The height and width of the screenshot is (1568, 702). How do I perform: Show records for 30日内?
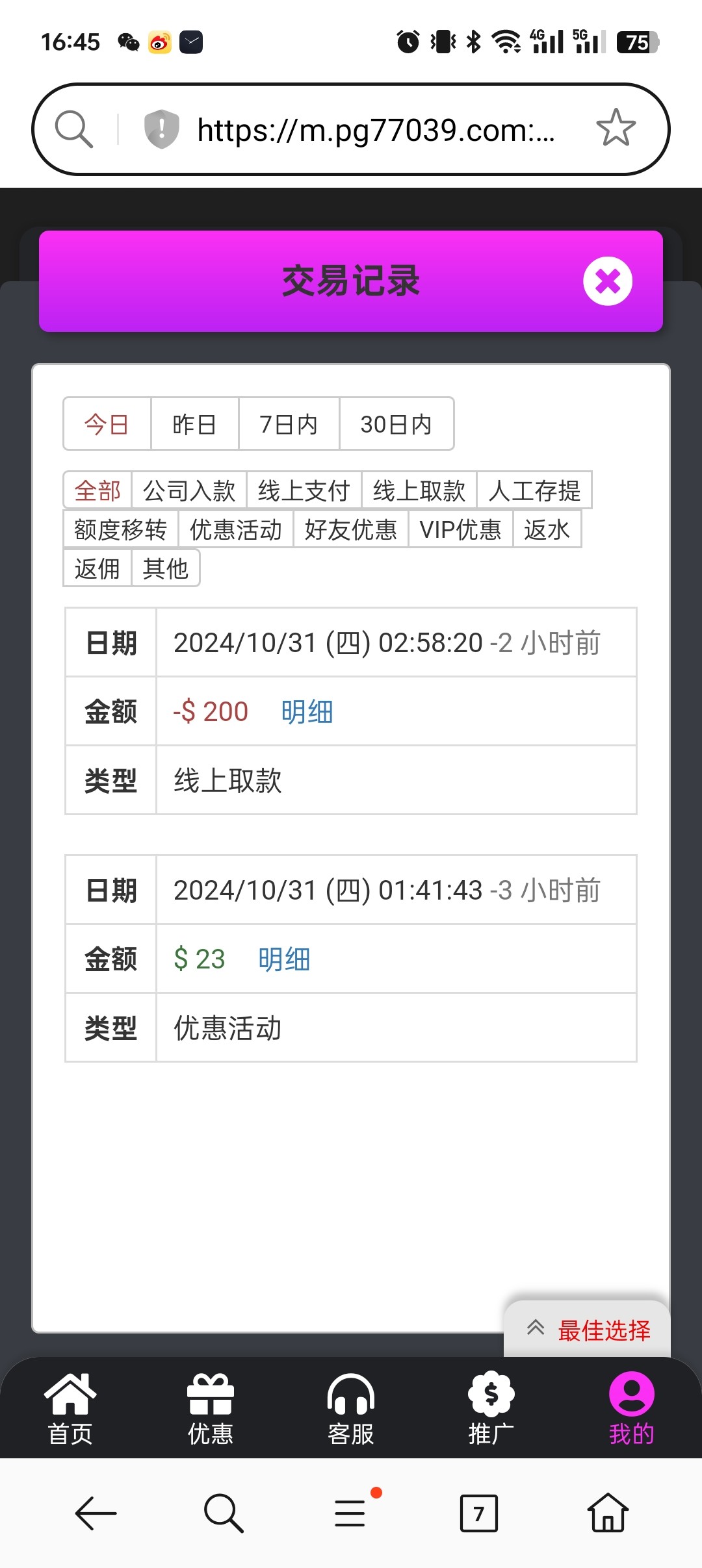pyautogui.click(x=396, y=424)
